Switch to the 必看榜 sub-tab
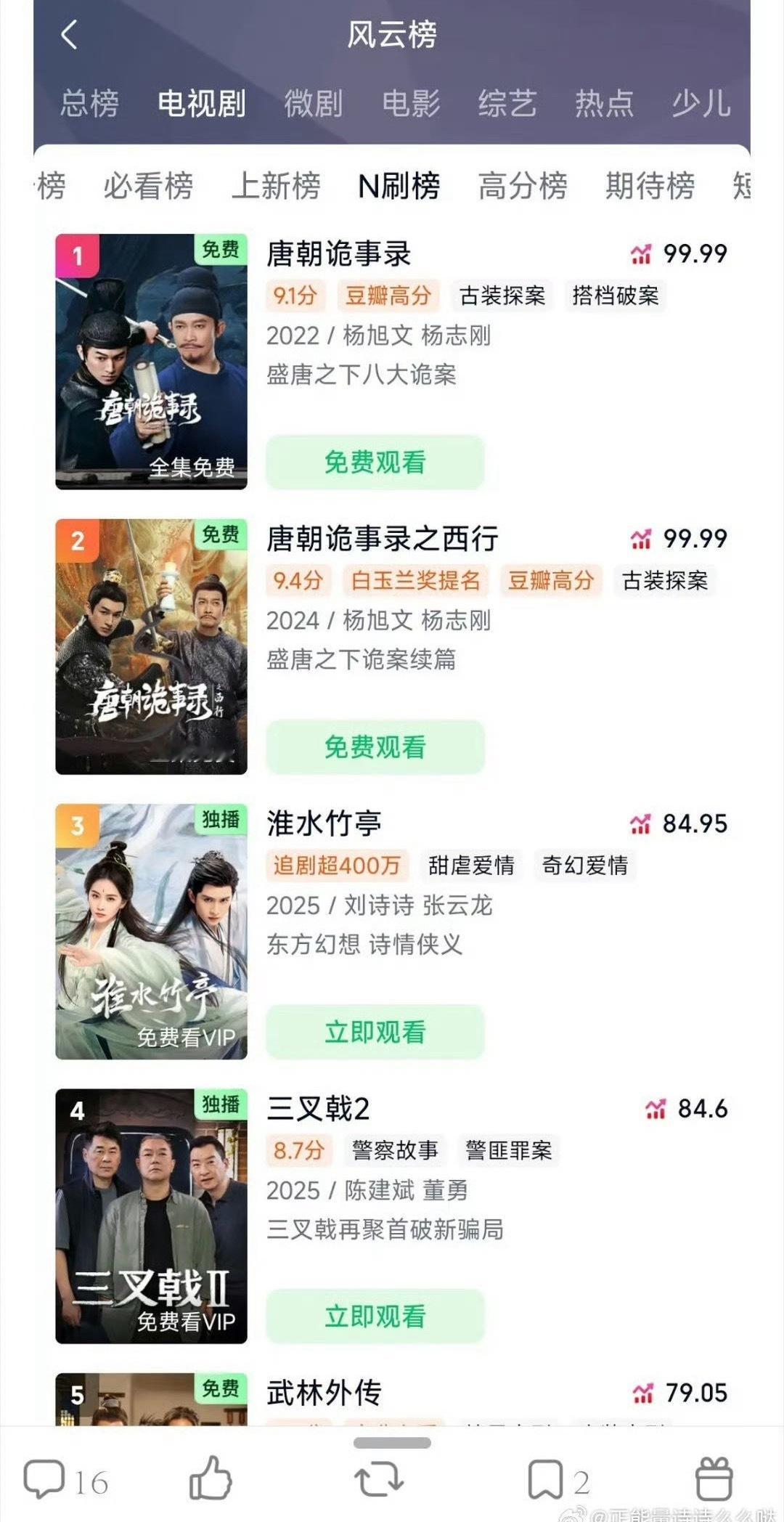 coord(148,187)
